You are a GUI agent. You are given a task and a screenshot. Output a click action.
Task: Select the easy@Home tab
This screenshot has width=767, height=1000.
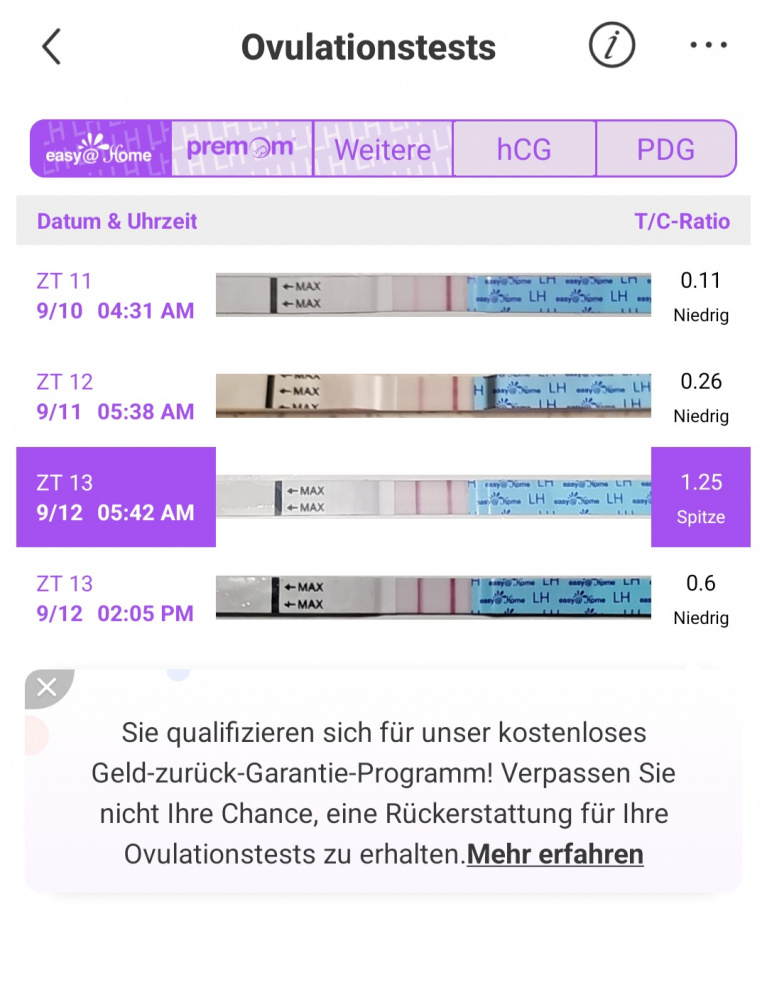(x=100, y=149)
